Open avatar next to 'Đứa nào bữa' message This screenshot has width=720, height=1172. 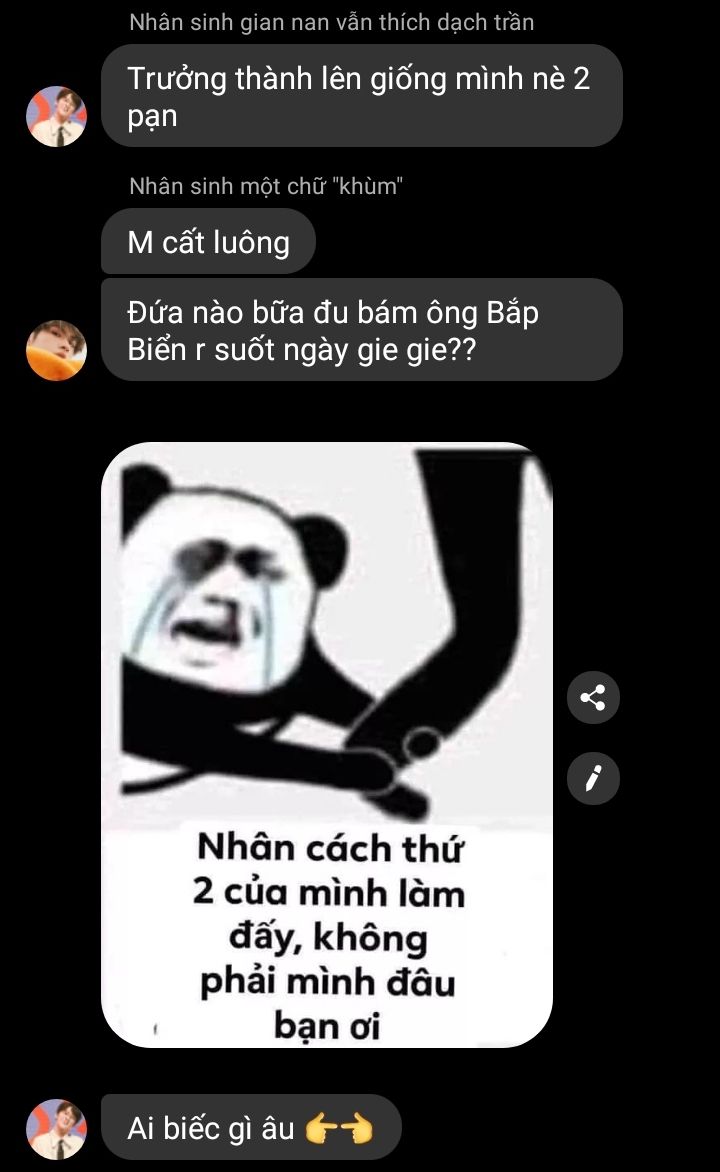click(56, 350)
